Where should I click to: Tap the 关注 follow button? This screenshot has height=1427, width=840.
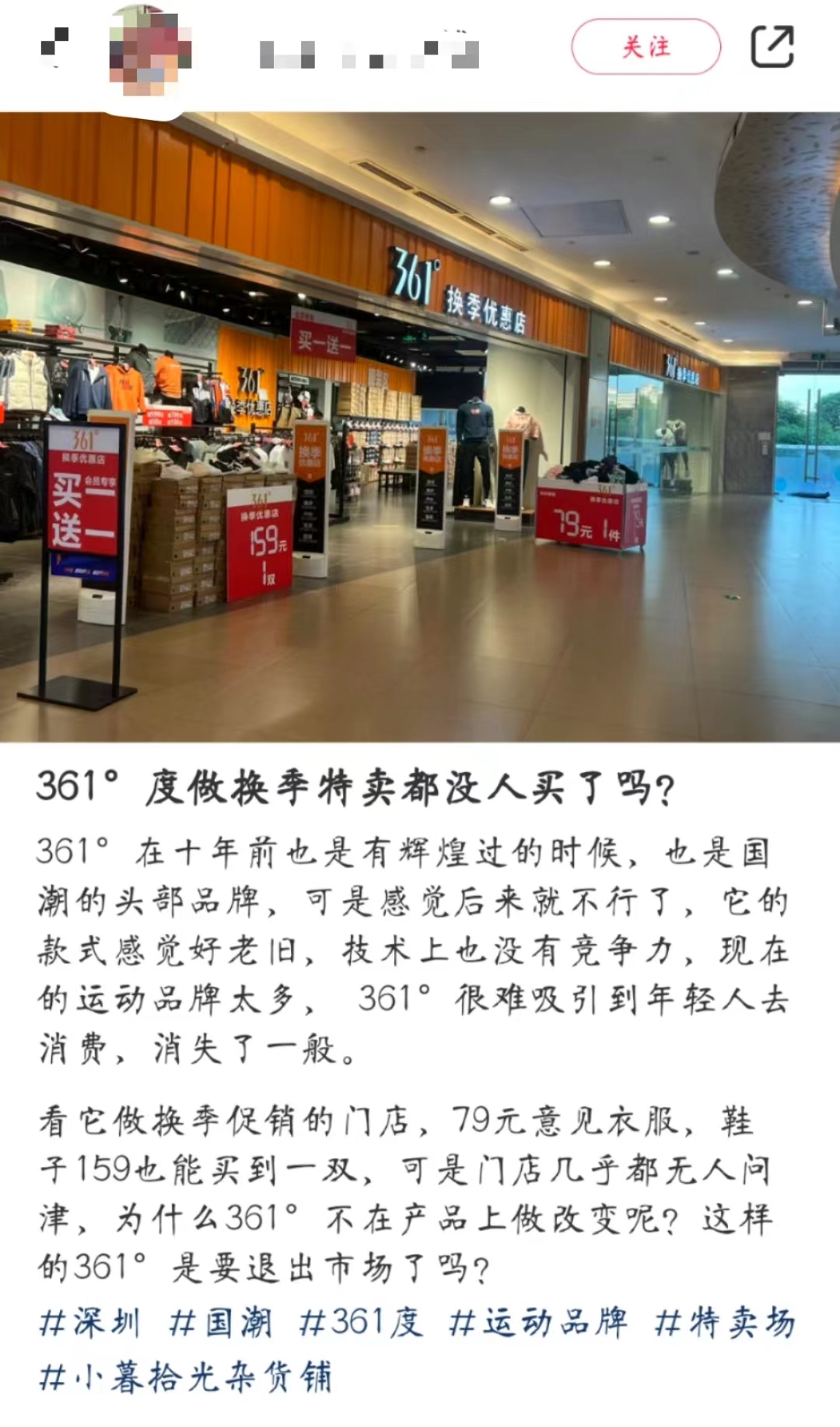[646, 47]
